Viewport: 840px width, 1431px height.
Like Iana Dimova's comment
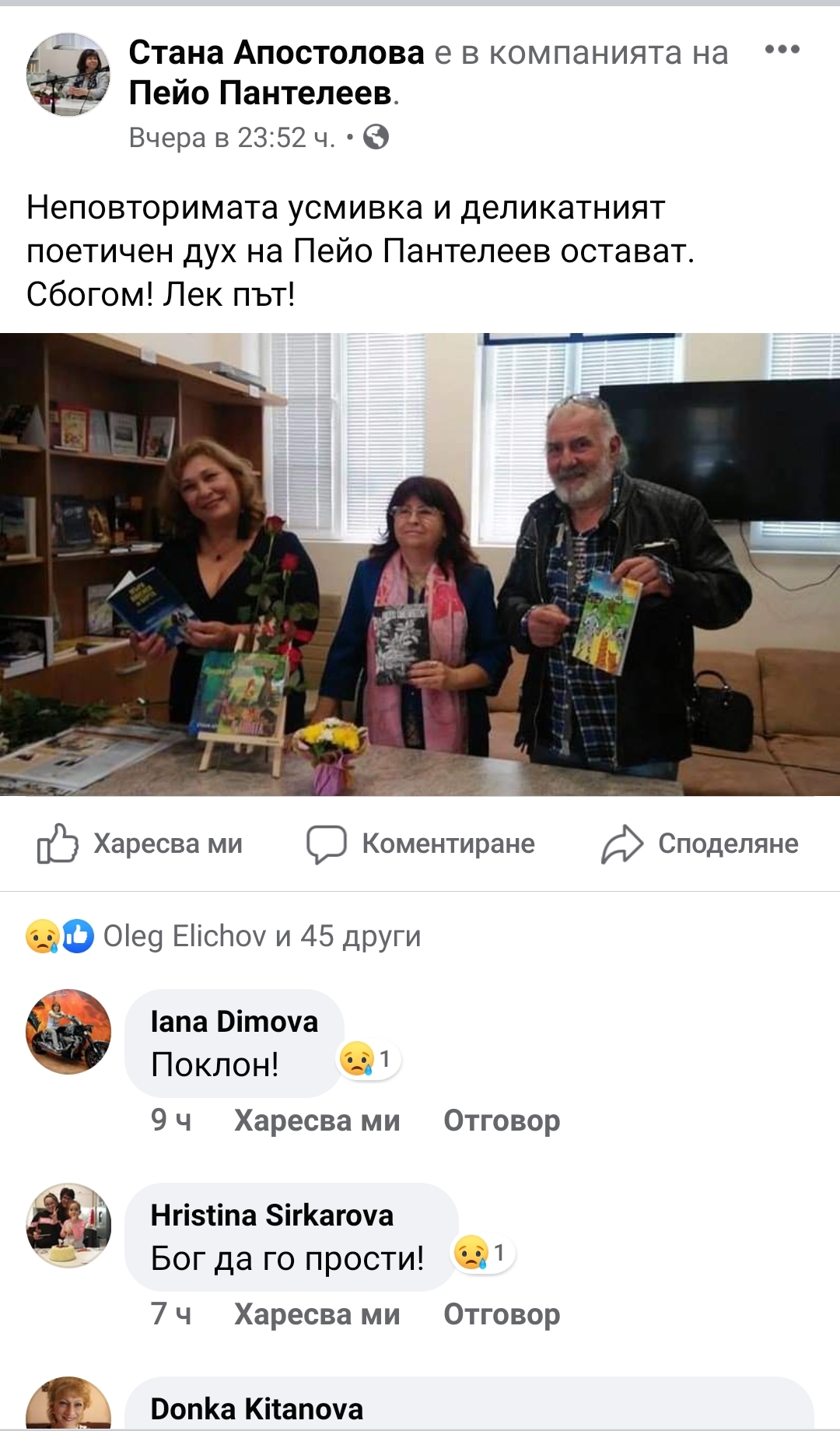(x=317, y=1121)
